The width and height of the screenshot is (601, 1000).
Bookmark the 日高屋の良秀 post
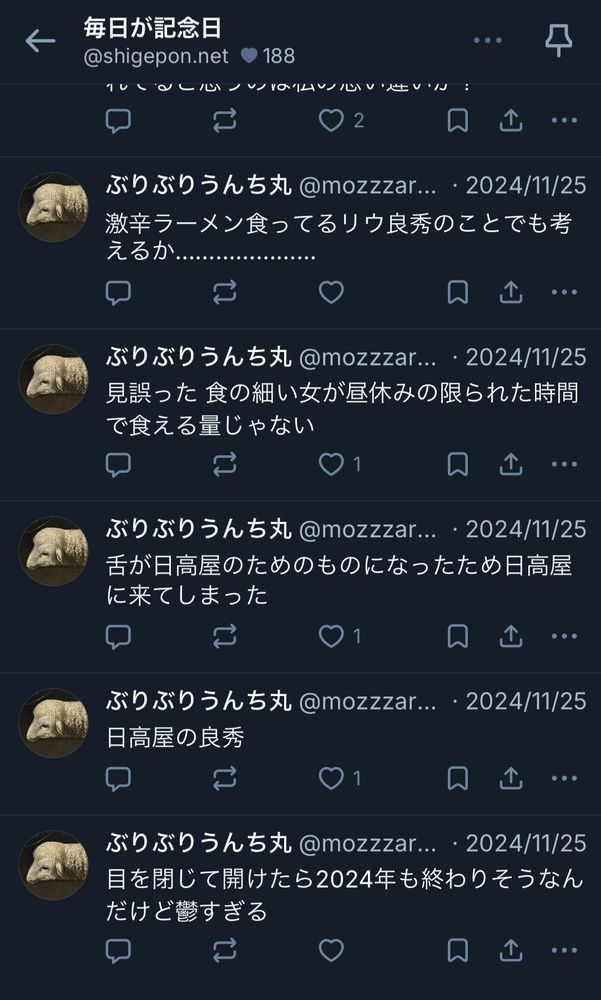click(457, 778)
